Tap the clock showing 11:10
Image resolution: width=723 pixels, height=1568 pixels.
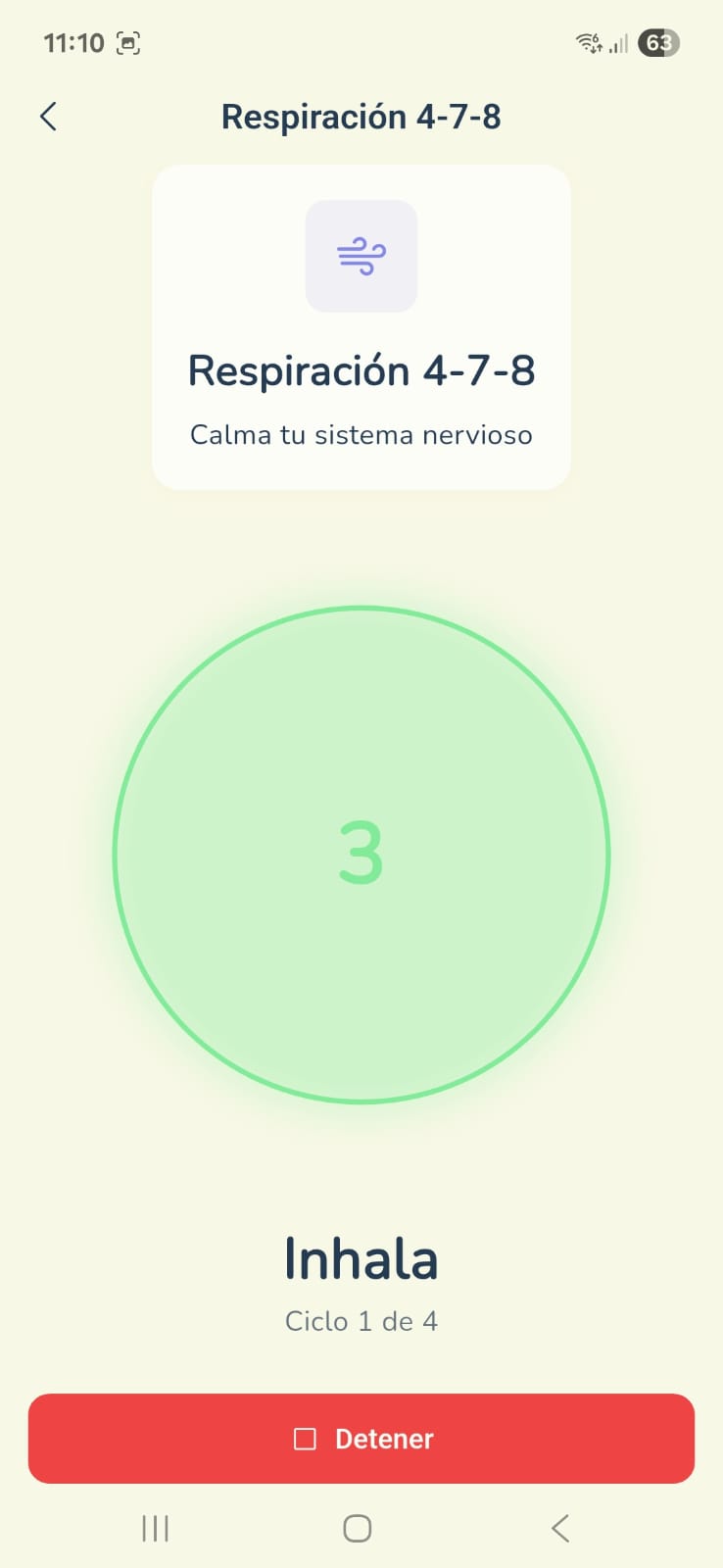[x=72, y=42]
